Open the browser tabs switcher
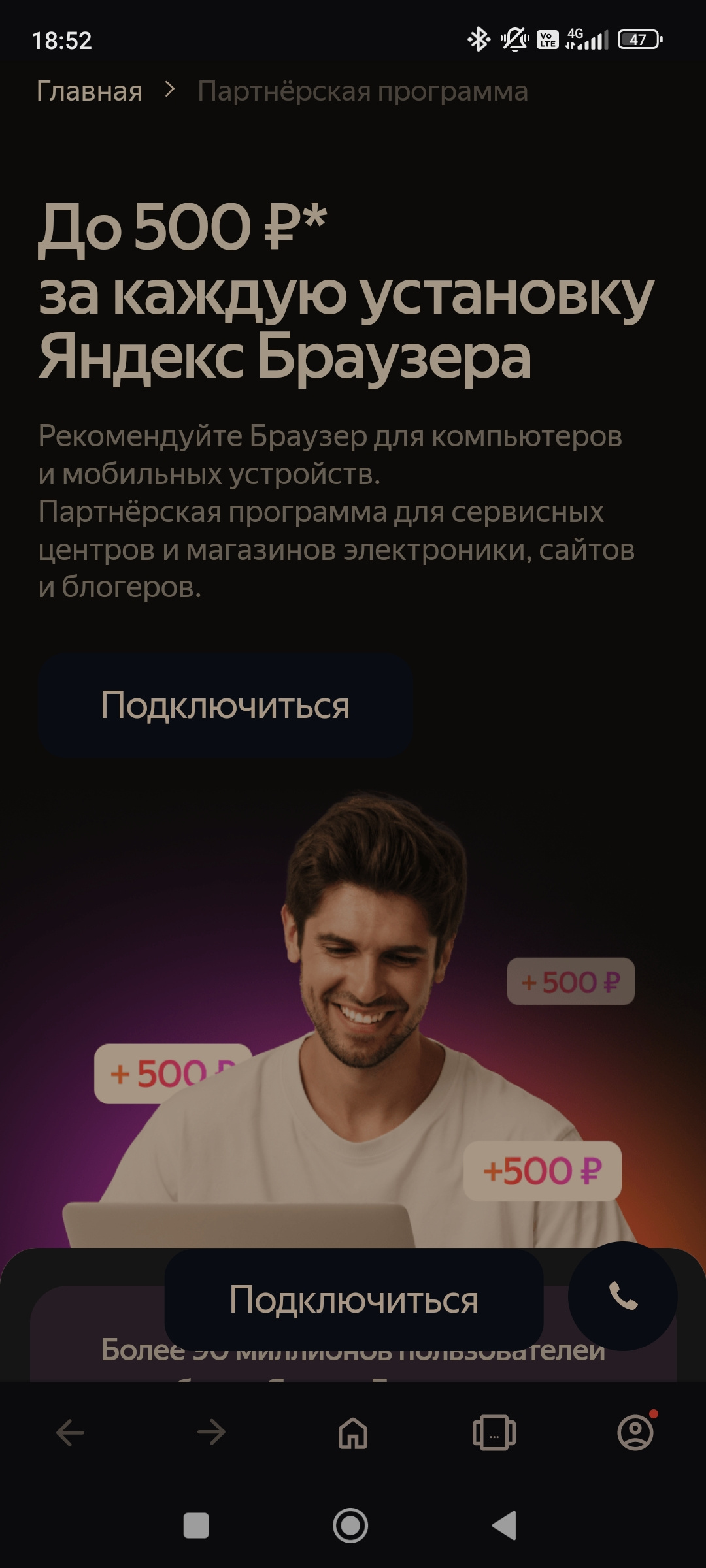This screenshot has width=706, height=1568. click(494, 1433)
